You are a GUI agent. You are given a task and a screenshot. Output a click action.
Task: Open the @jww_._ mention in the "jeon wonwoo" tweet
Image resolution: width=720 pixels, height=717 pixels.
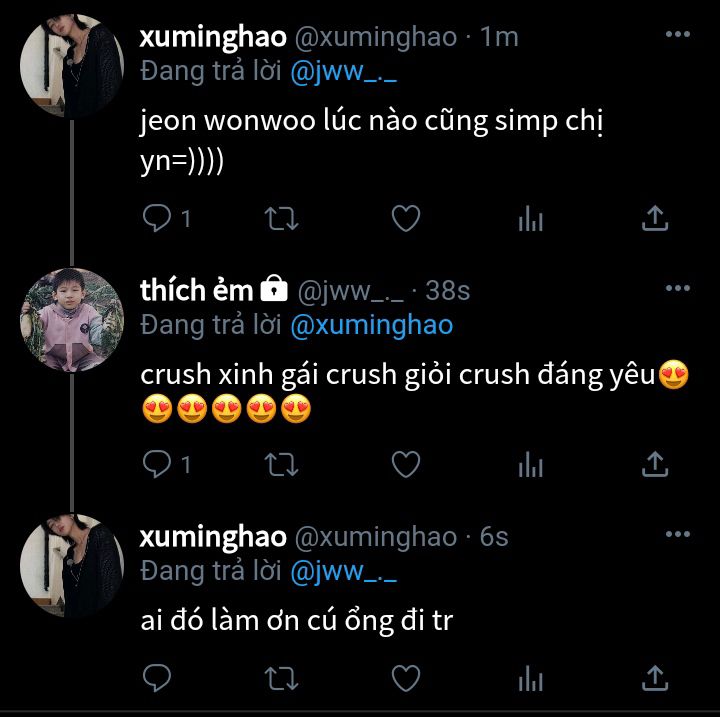pyautogui.click(x=343, y=71)
